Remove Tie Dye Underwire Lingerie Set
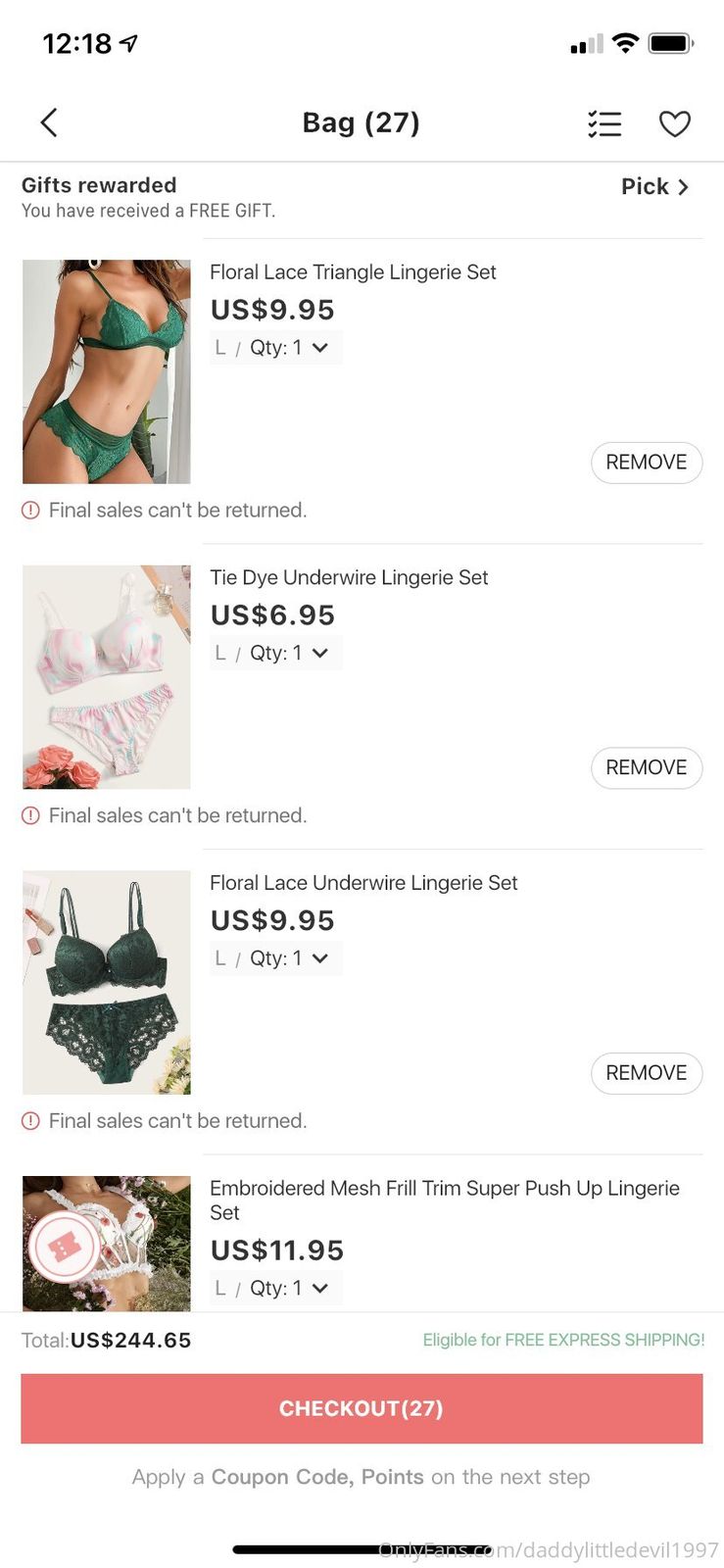This screenshot has width=724, height=1568. pos(646,768)
